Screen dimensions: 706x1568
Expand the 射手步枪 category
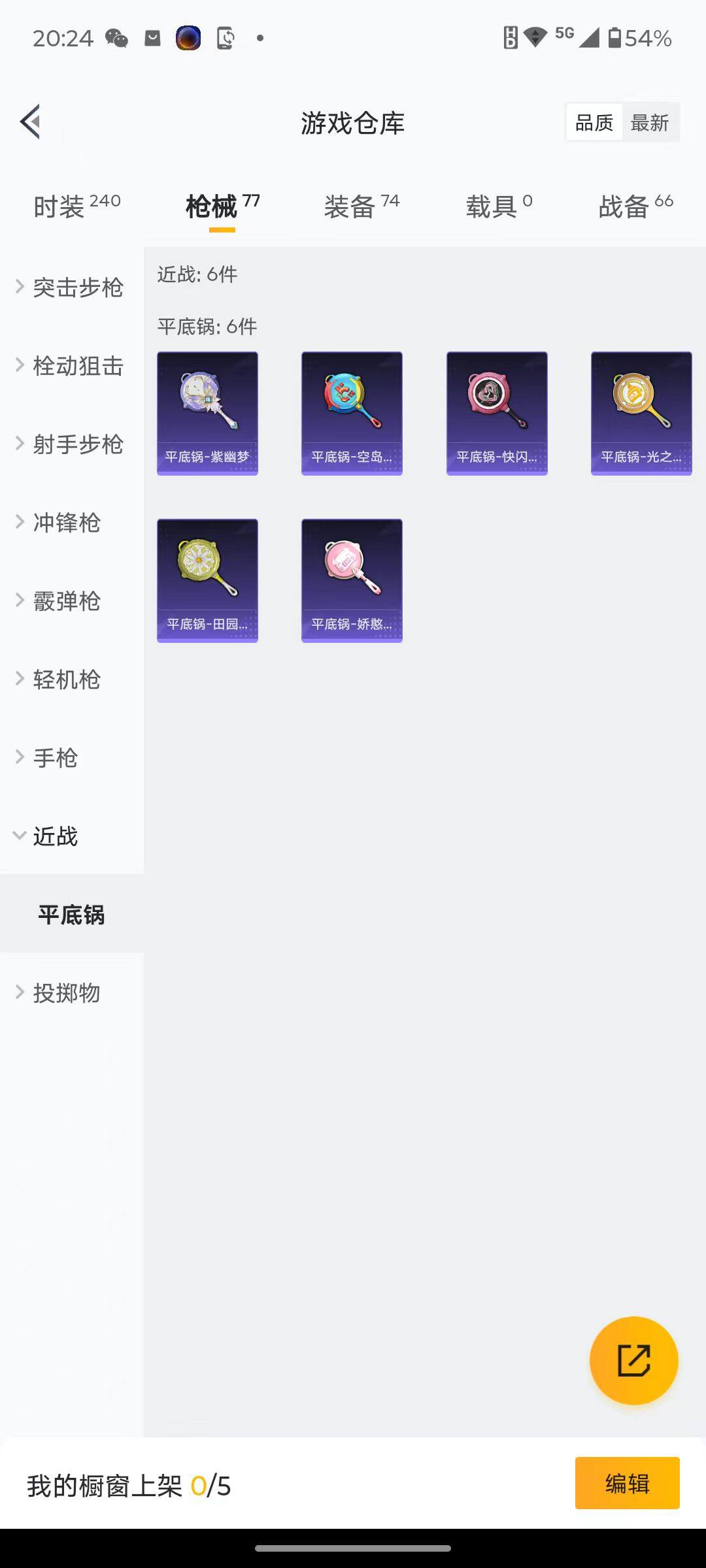(71, 444)
